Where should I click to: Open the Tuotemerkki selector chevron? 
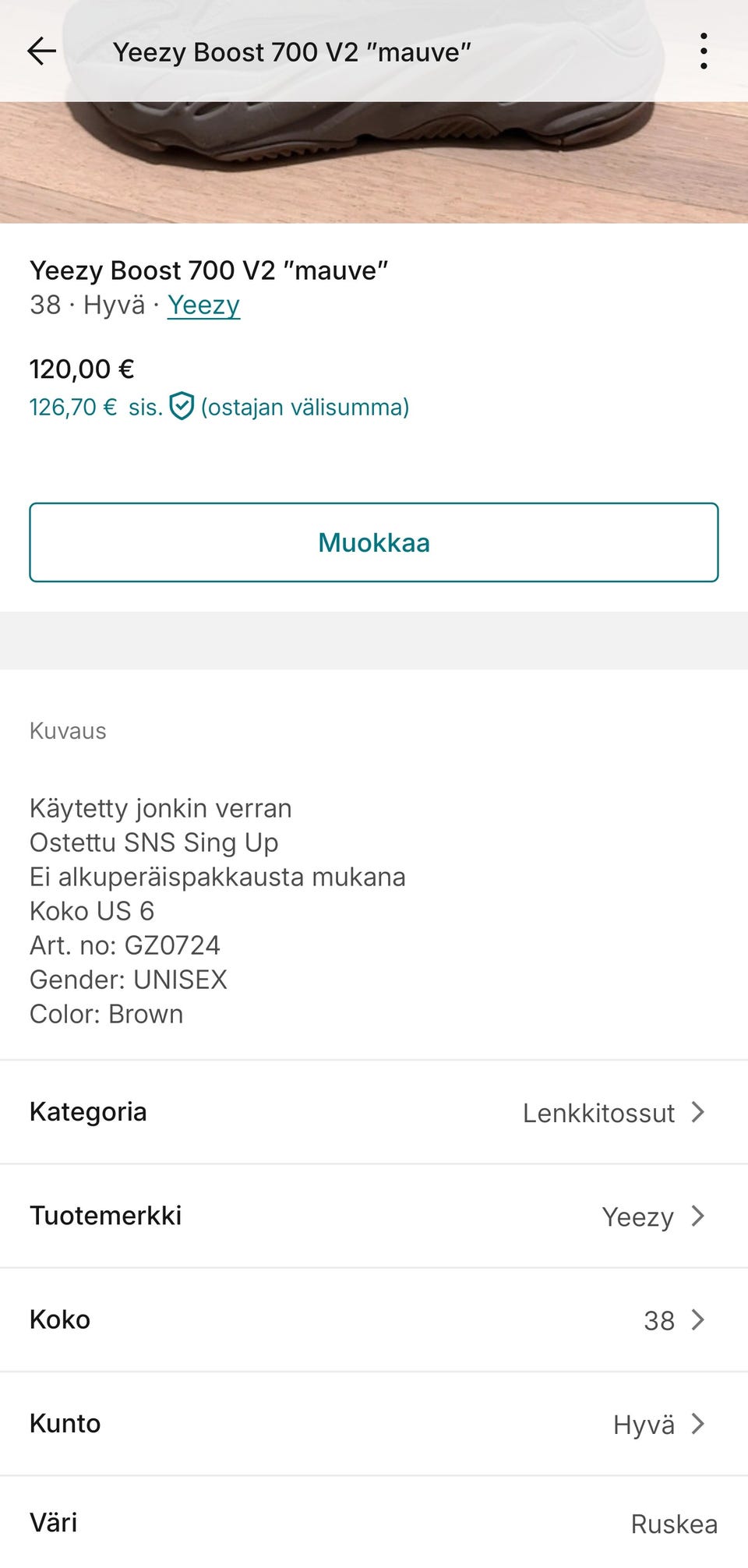698,1216
